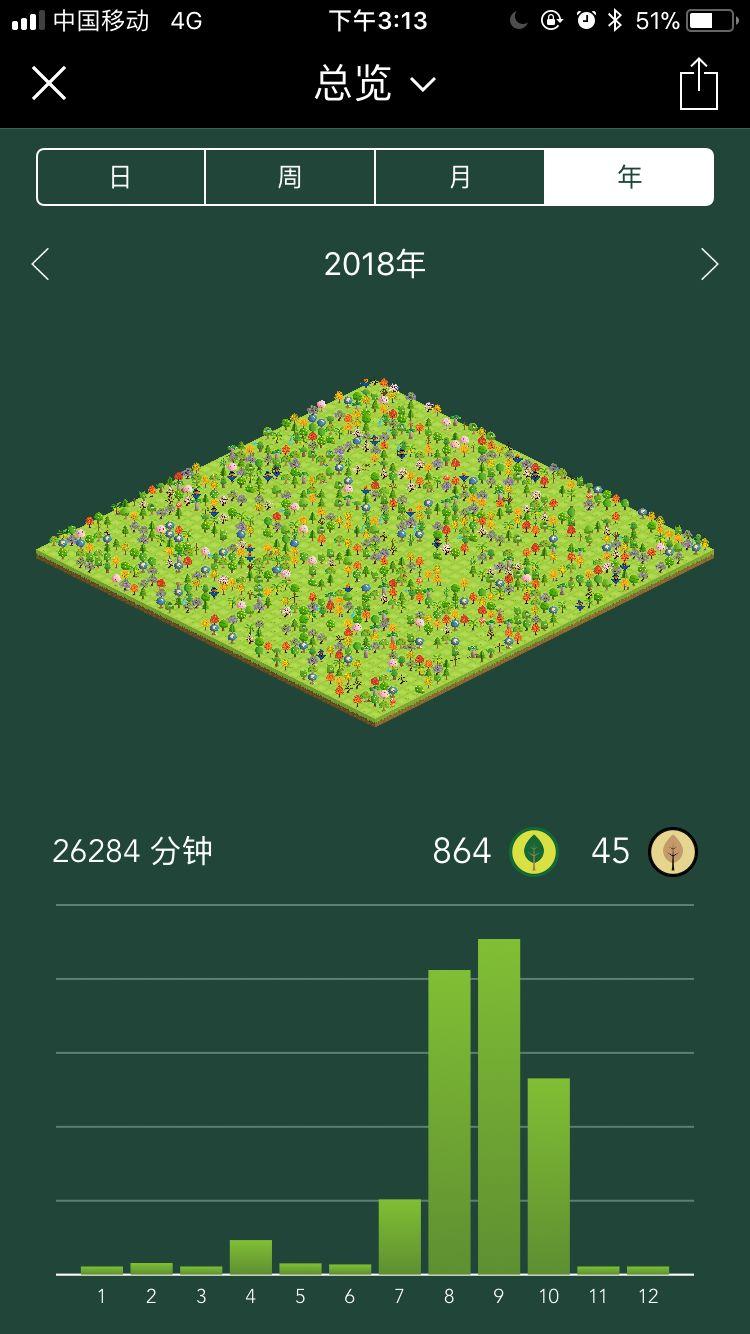The height and width of the screenshot is (1334, 750).
Task: Go to the next year
Action: (x=709, y=264)
